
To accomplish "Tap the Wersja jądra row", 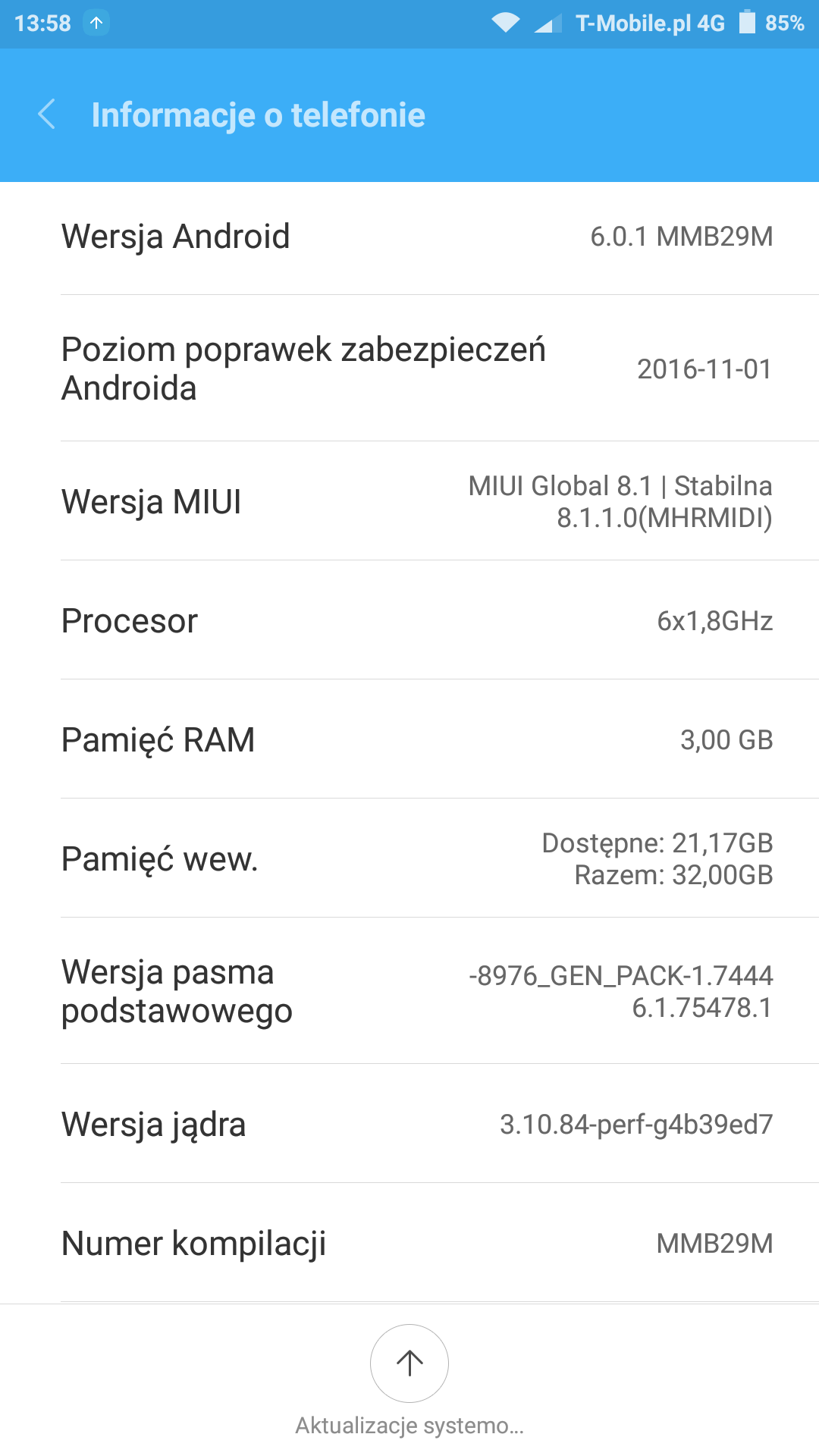I will pyautogui.click(x=409, y=1124).
